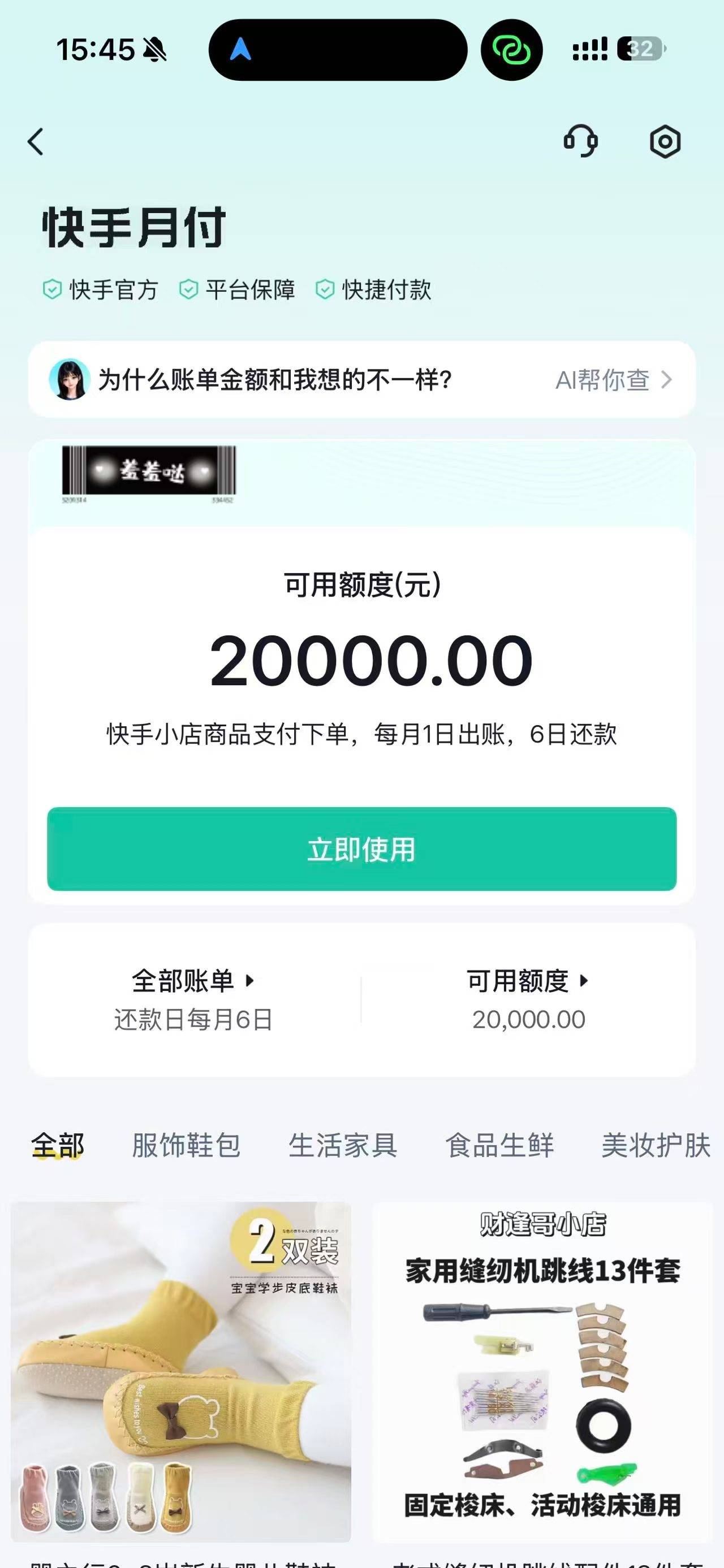Switch to 生活家具 tab
The width and height of the screenshot is (724, 1568).
click(x=343, y=1146)
